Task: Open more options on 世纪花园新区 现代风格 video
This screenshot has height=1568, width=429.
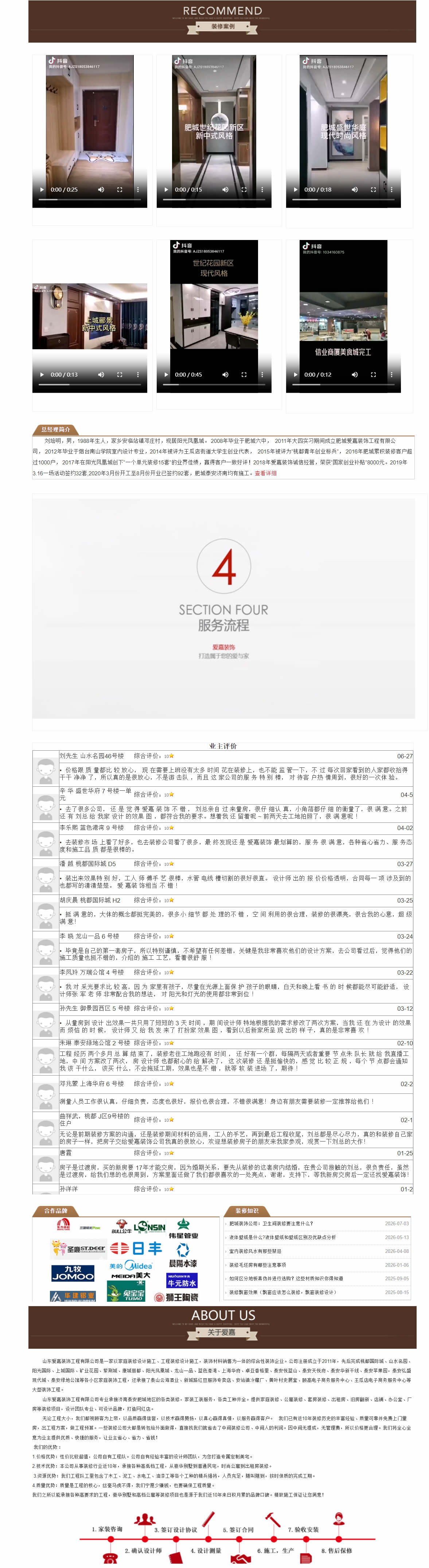Action: (x=262, y=374)
